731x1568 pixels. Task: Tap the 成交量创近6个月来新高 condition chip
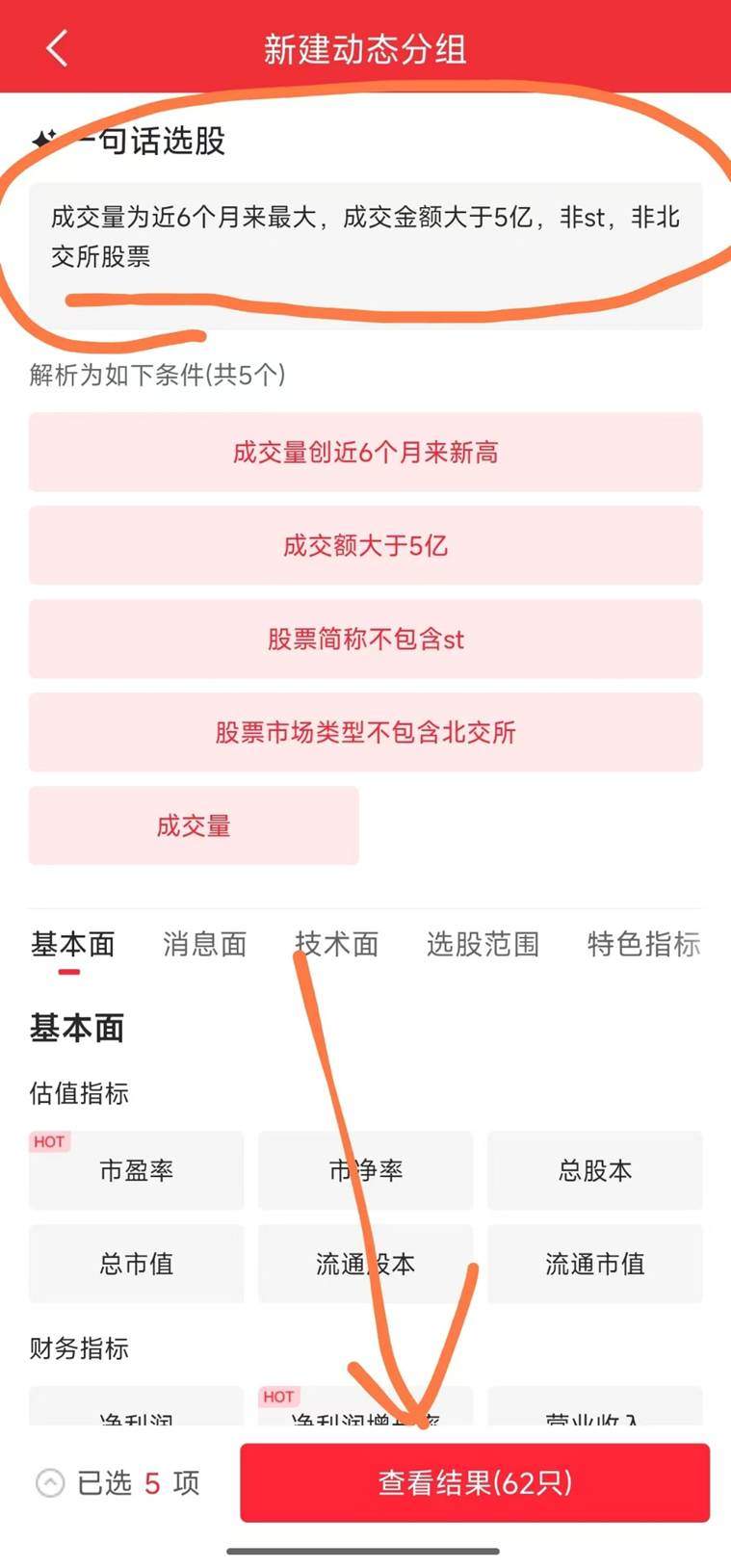tap(365, 452)
